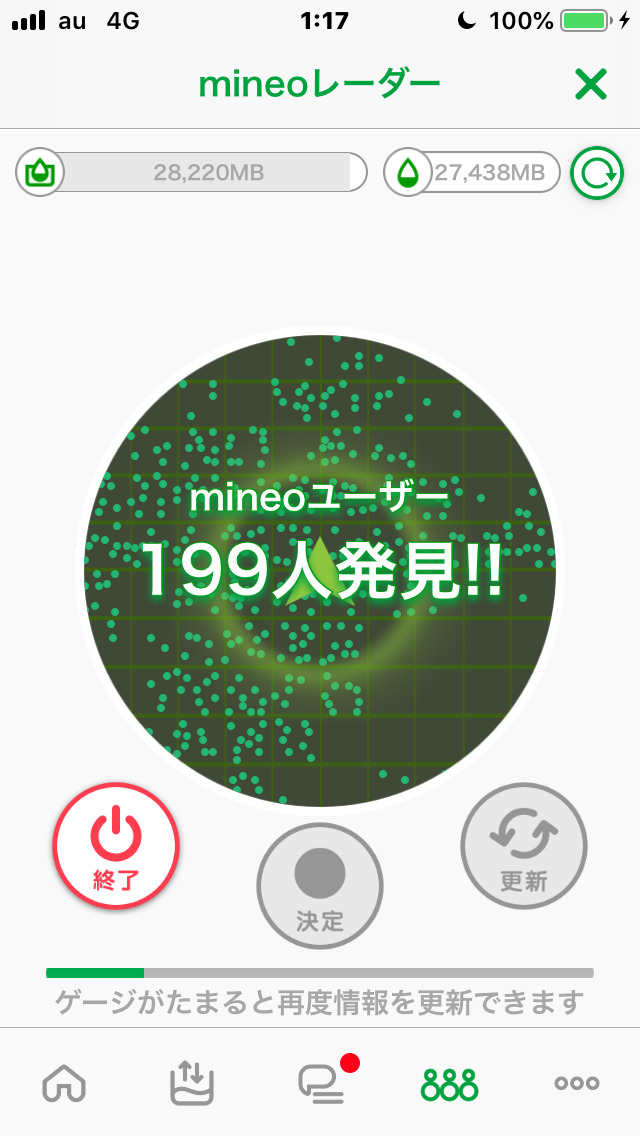Viewport: 640px width, 1136px height.
Task: Open the chat tab with red badge
Action: click(x=322, y=1083)
